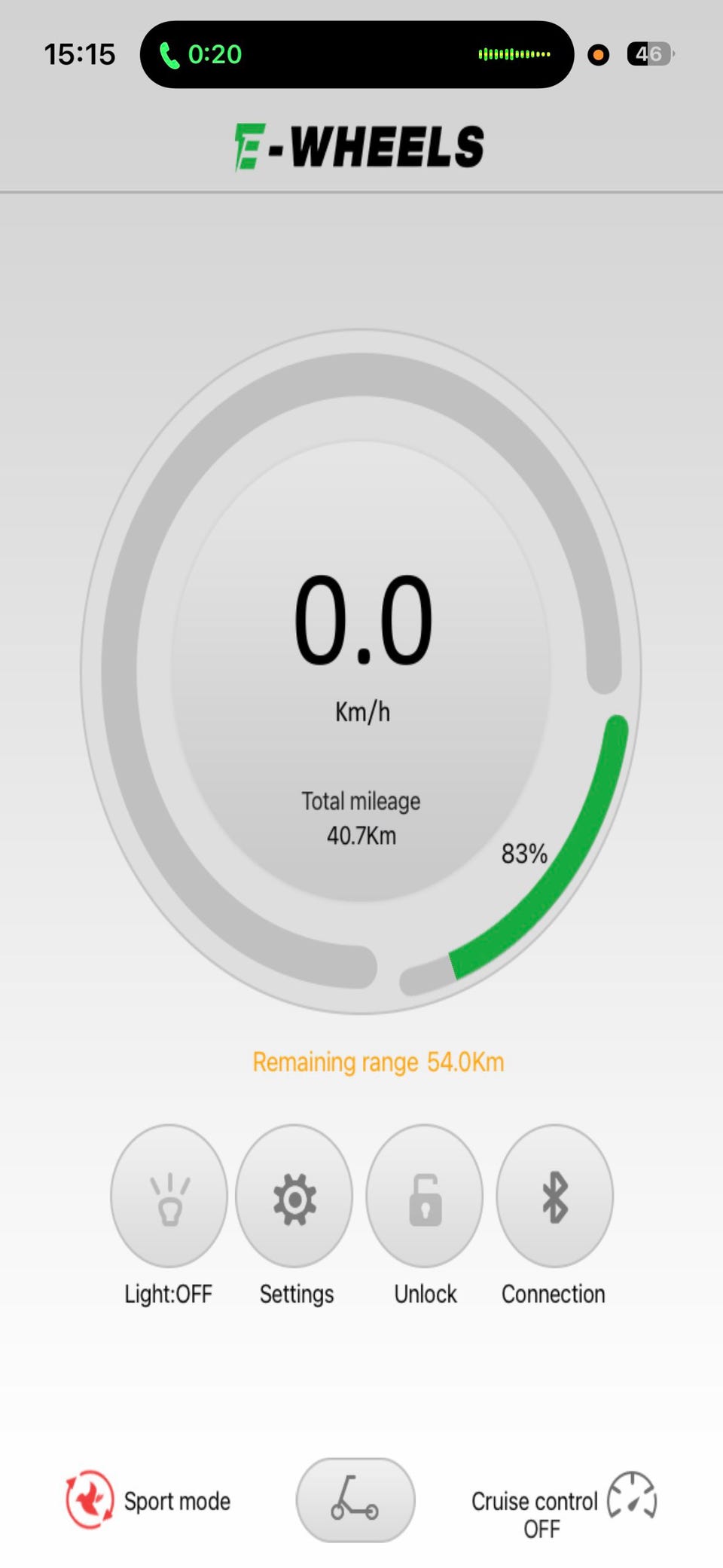723x1568 pixels.
Task: Toggle Cruise control on
Action: tap(564, 1505)
